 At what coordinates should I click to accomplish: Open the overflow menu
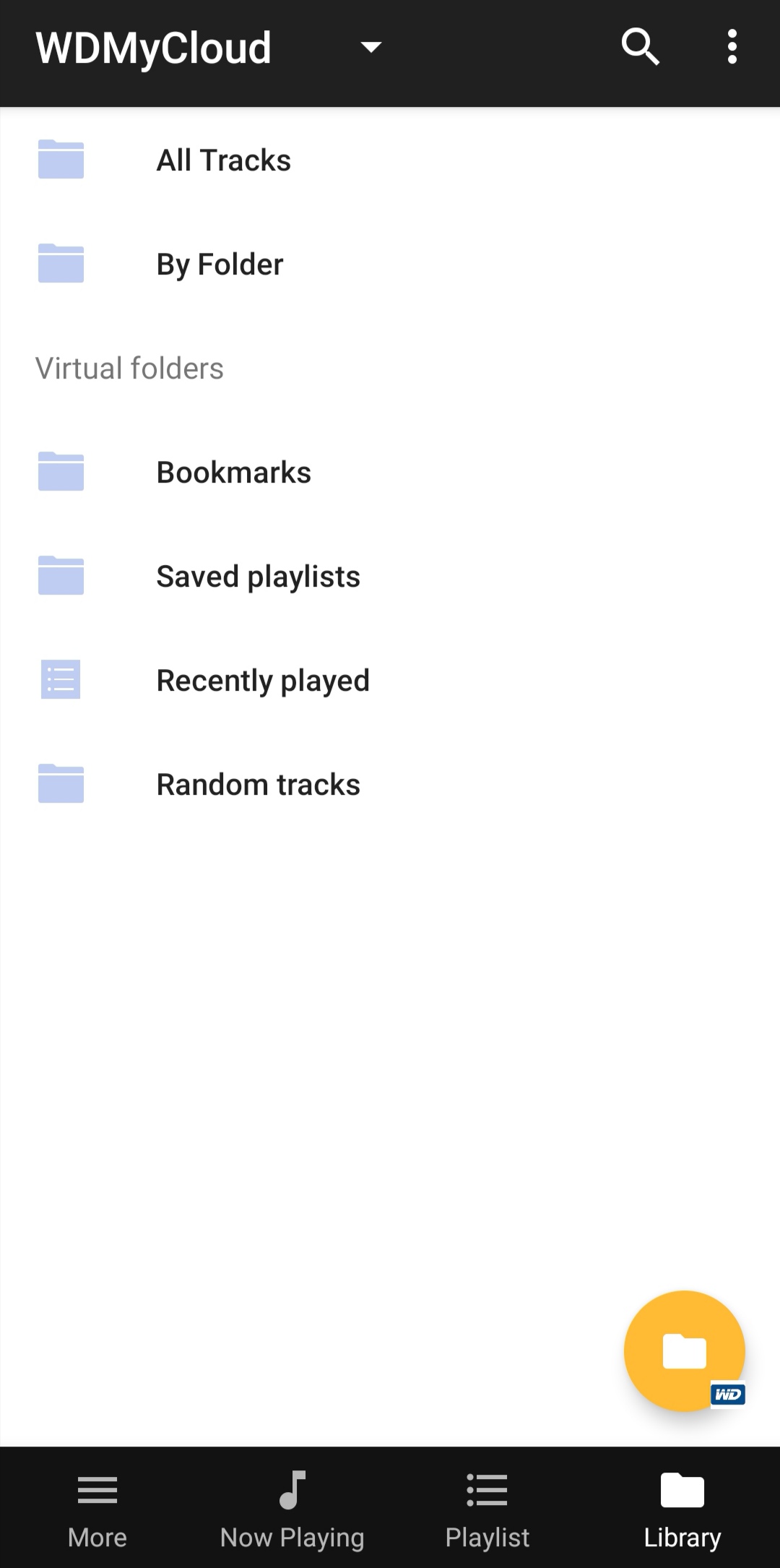[x=732, y=48]
